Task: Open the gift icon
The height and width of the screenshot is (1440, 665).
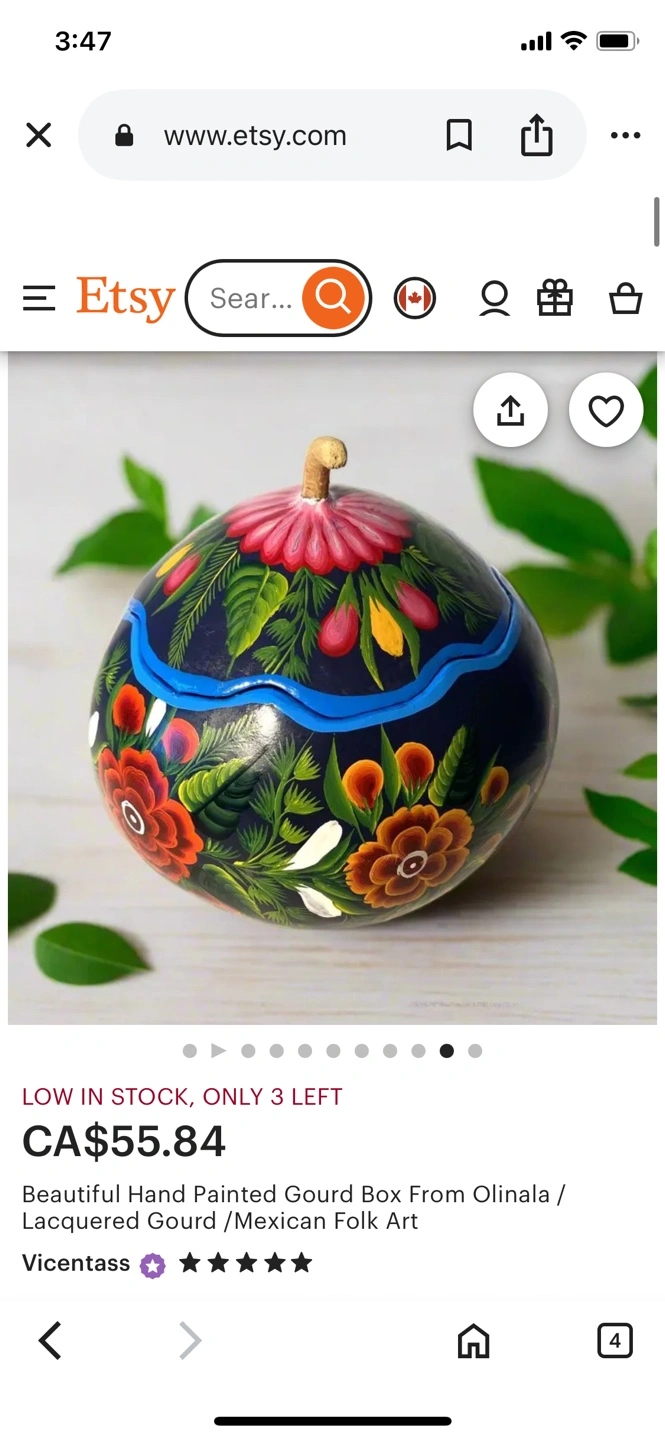Action: (x=555, y=298)
